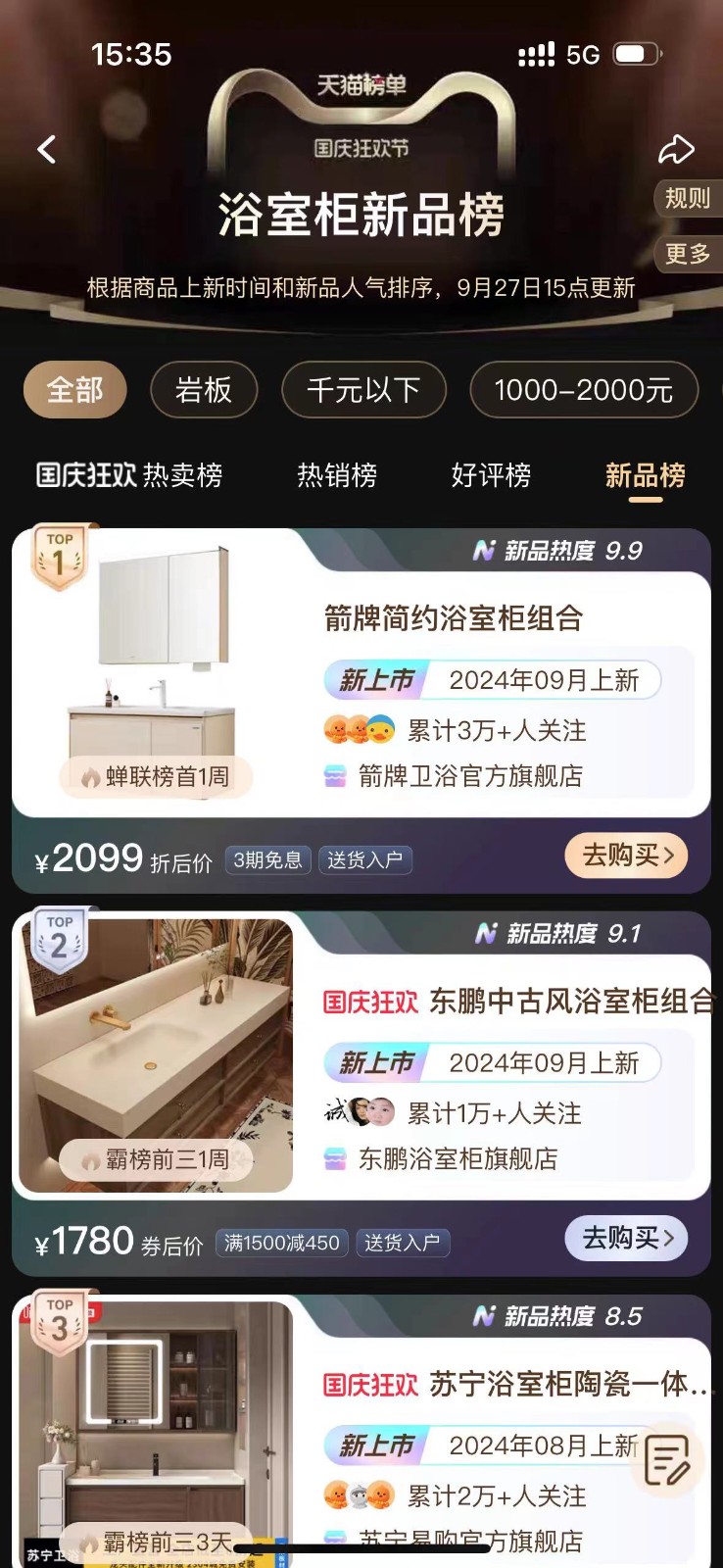Open the 规则 rules button
Image resolution: width=723 pixels, height=1568 pixels.
click(x=687, y=199)
